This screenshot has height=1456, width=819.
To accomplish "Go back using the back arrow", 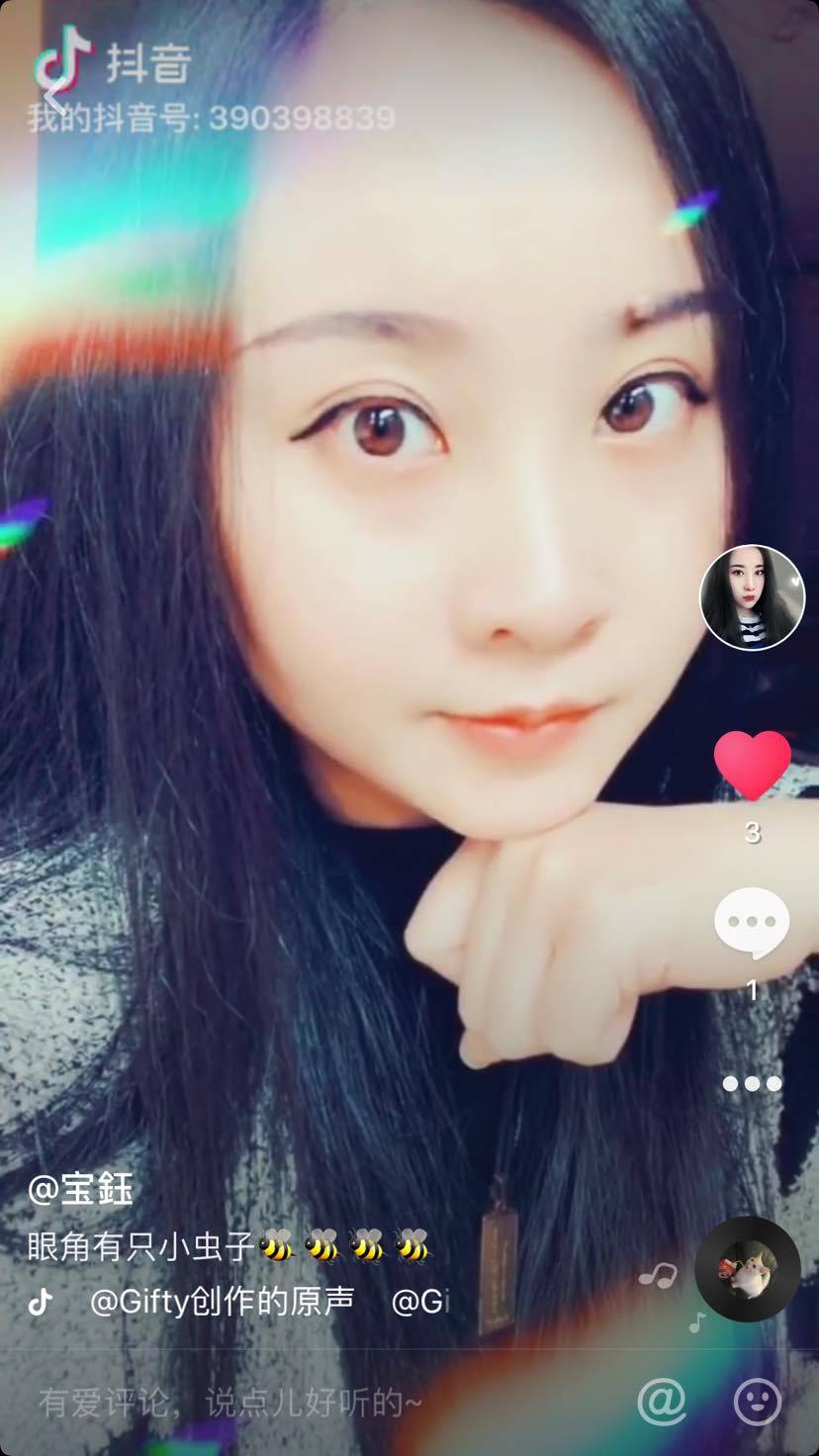I will 51,96.
